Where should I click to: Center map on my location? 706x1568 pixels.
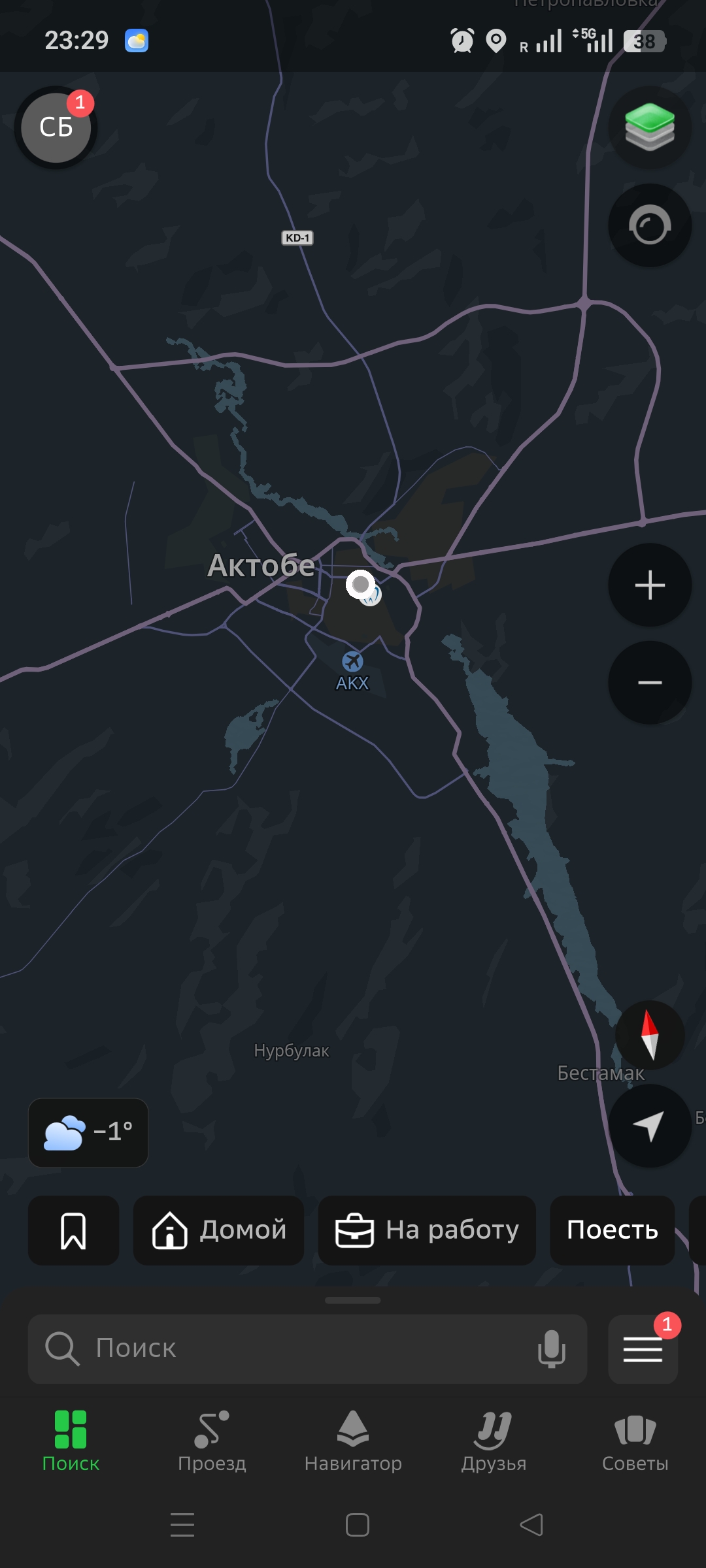click(x=650, y=1126)
